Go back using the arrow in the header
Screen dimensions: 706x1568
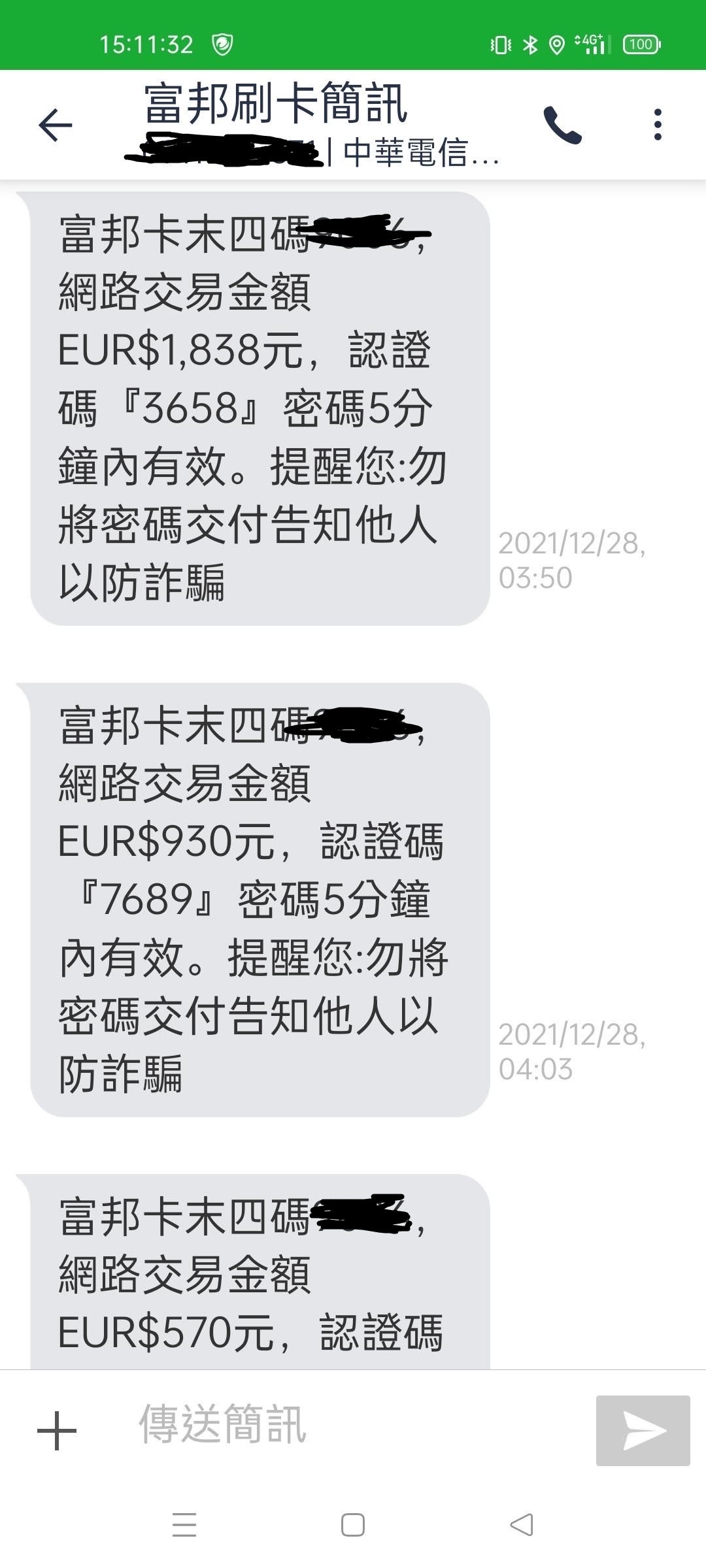pyautogui.click(x=56, y=125)
